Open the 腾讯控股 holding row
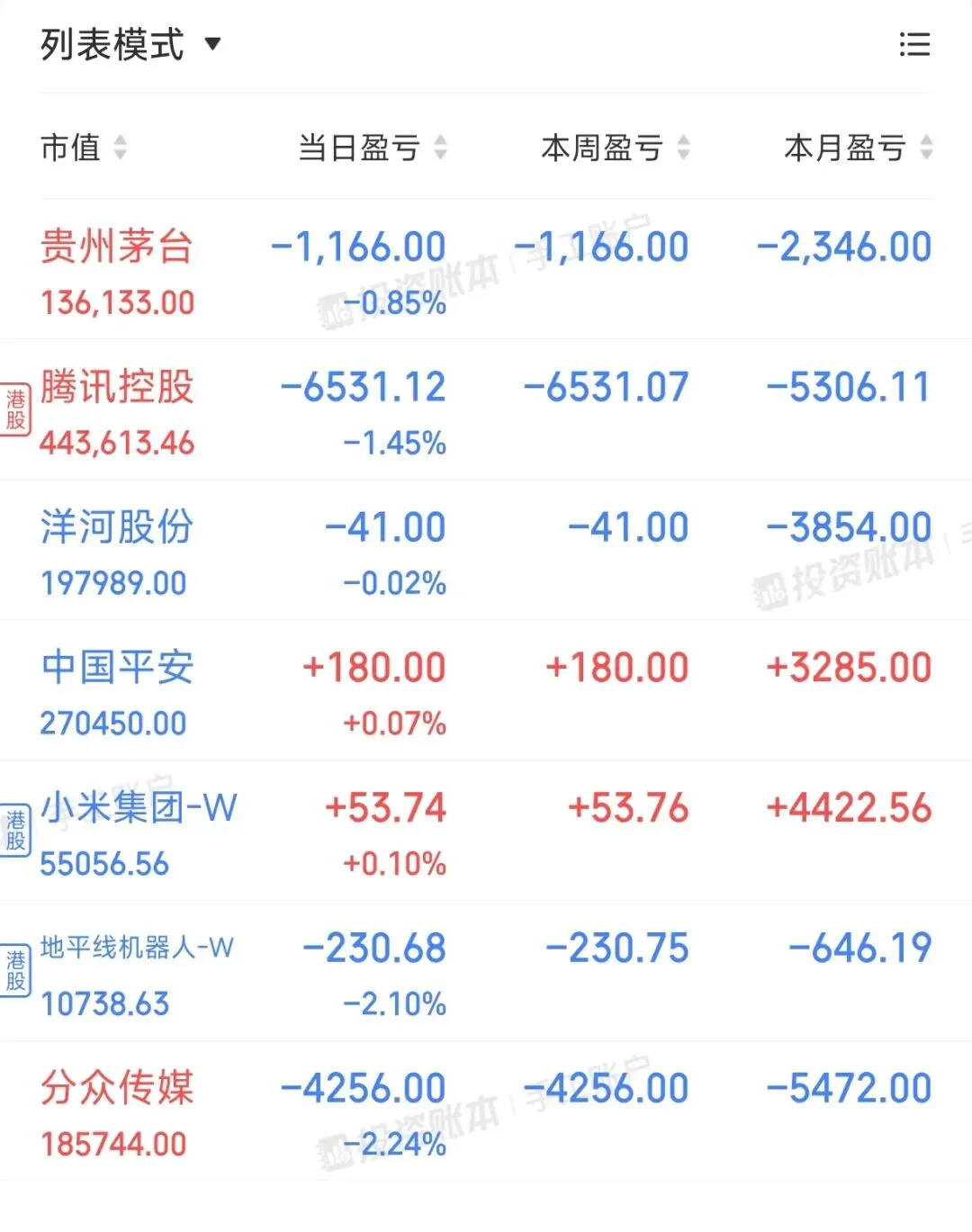The width and height of the screenshot is (972, 1232). click(486, 410)
